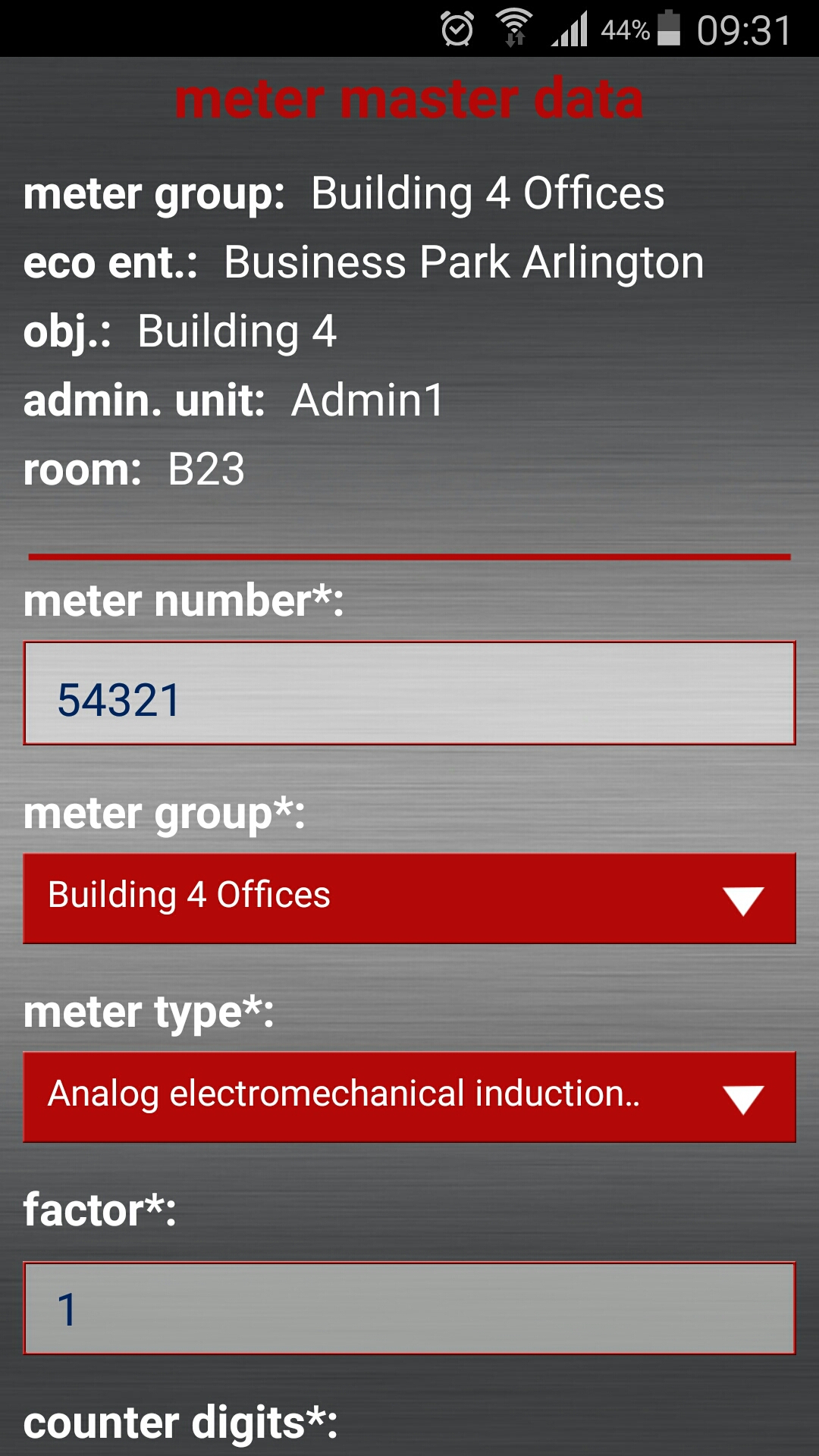Click the red divider line below room details
This screenshot has height=1456, width=819.
point(409,556)
